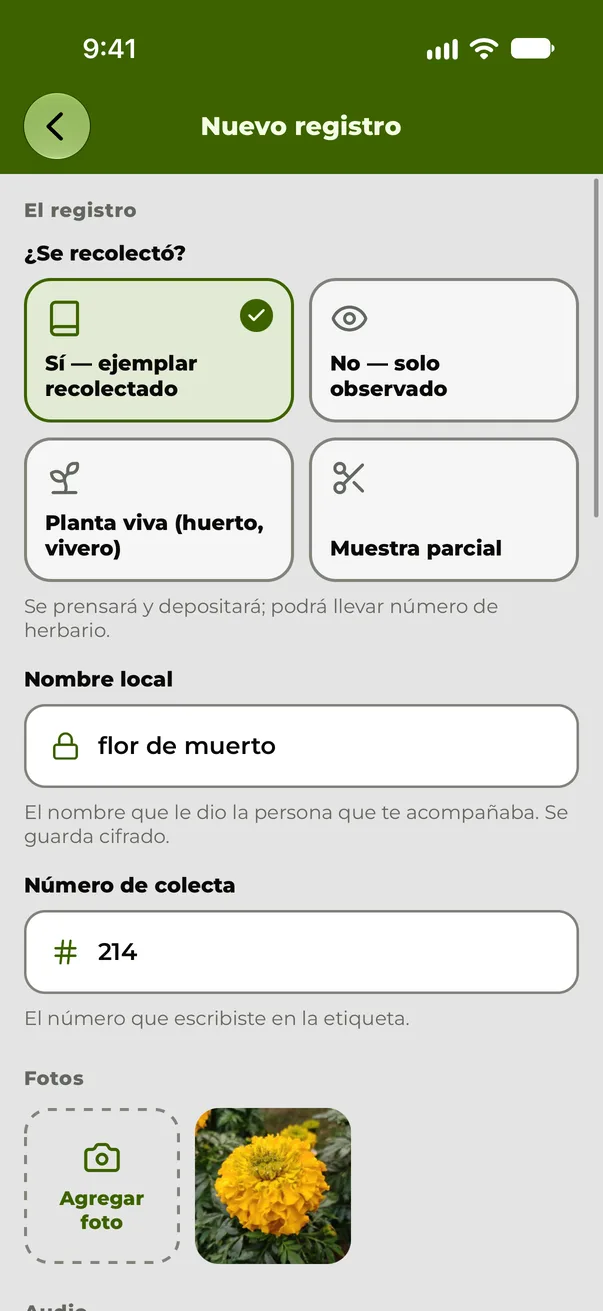
Task: Add a photo with Agregar foto
Action: tap(102, 1186)
